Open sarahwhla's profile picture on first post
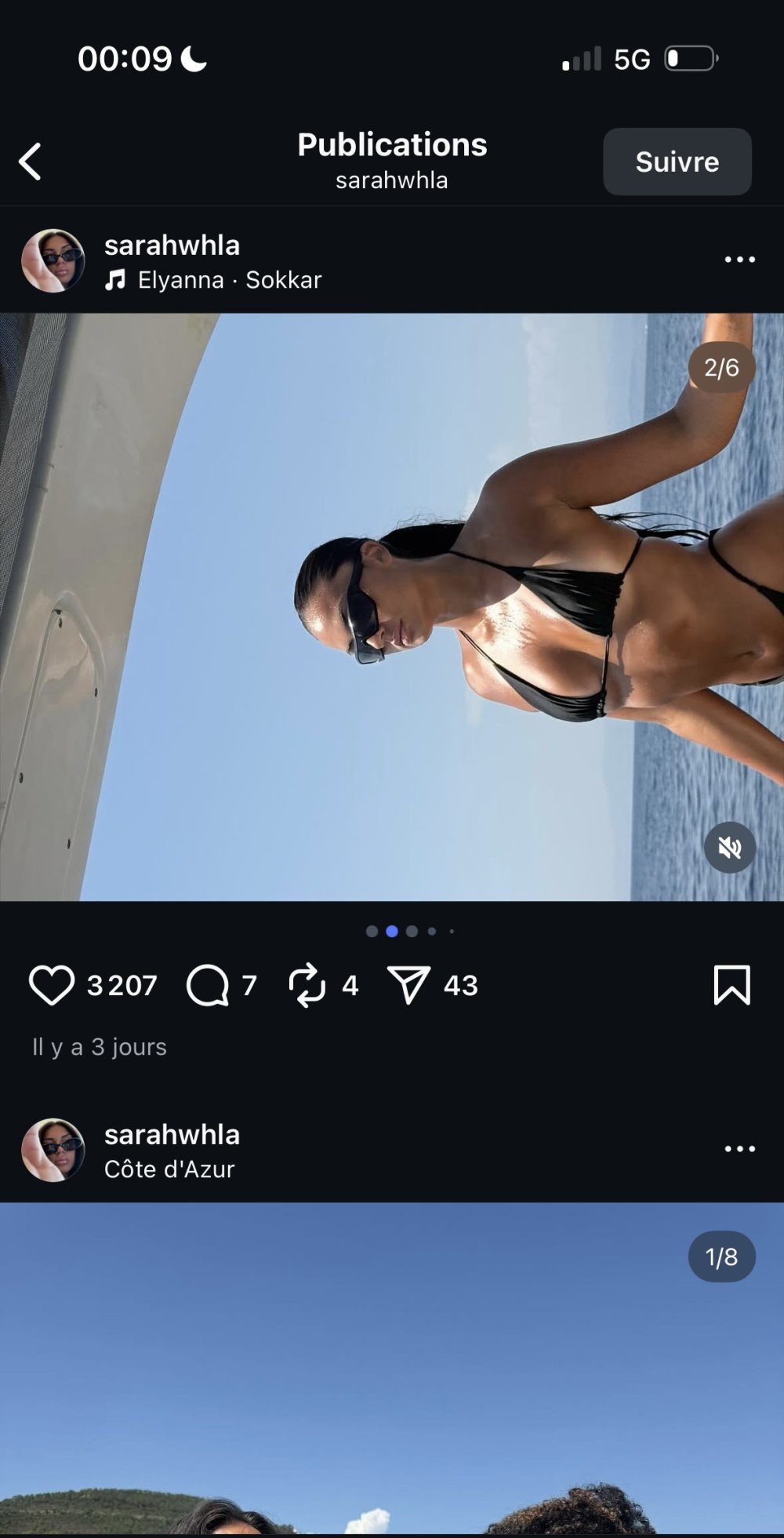Image resolution: width=784 pixels, height=1538 pixels. [x=53, y=261]
